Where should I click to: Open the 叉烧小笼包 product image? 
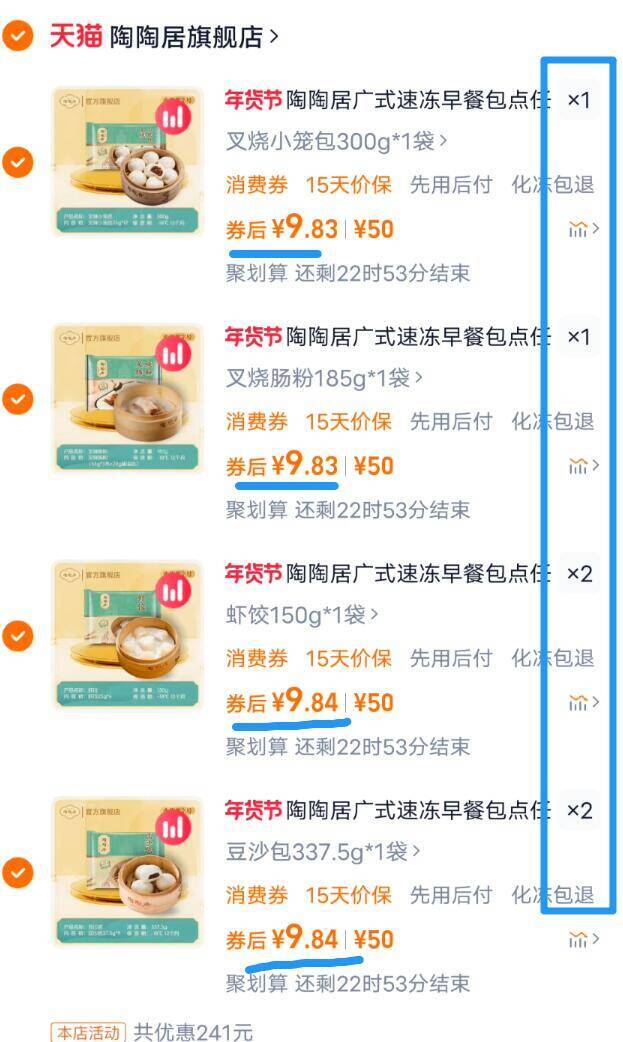tap(127, 161)
